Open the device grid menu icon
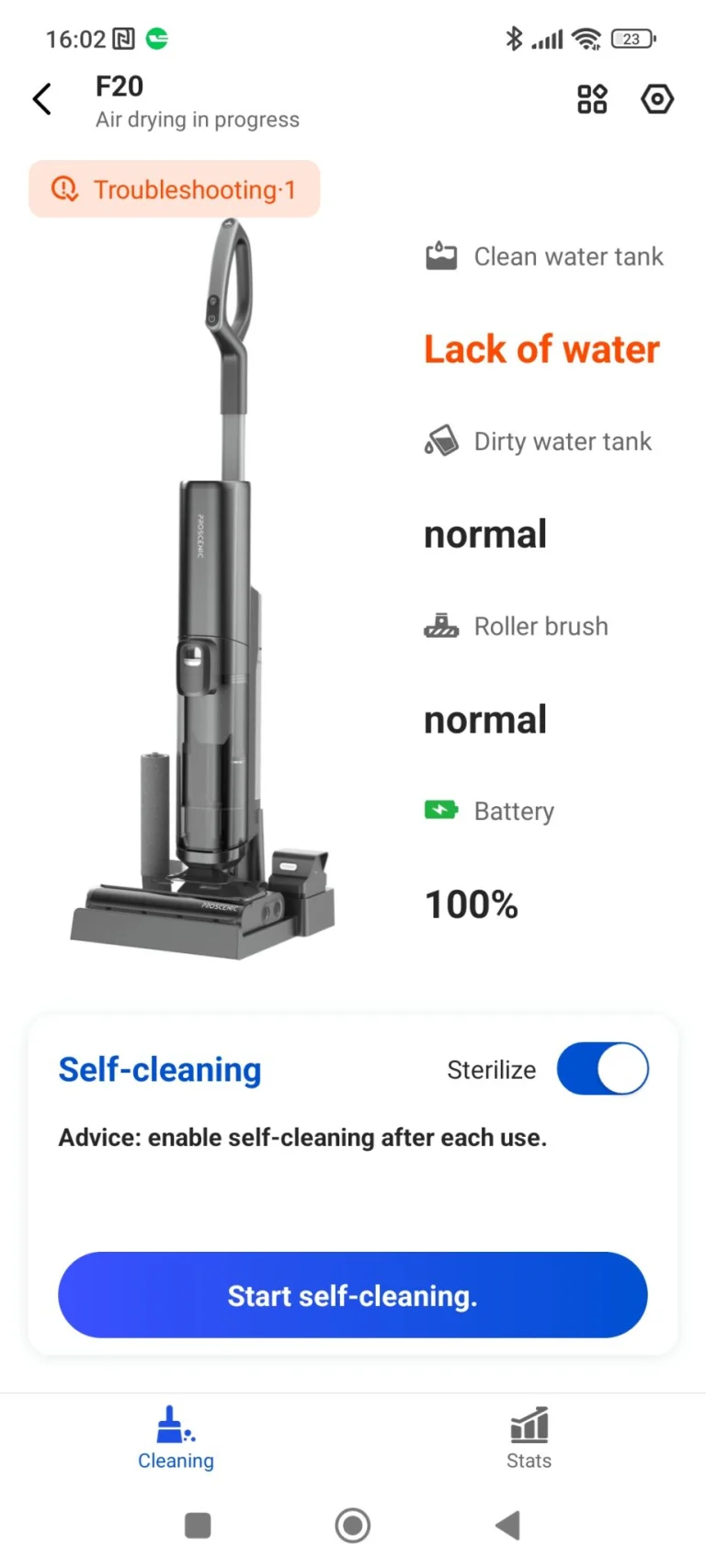706x1568 pixels. (592, 99)
